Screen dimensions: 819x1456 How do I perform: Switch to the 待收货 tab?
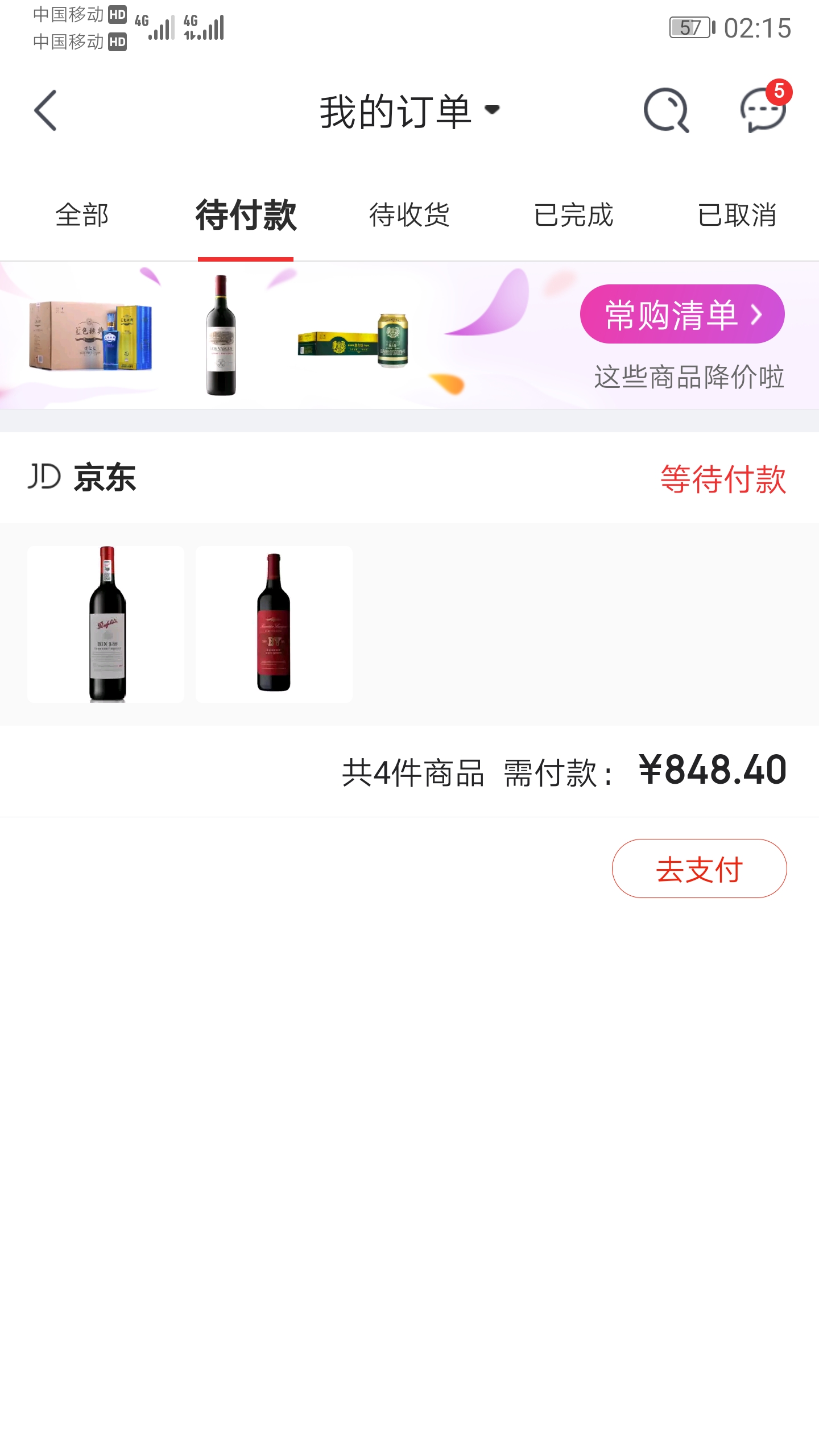click(409, 216)
